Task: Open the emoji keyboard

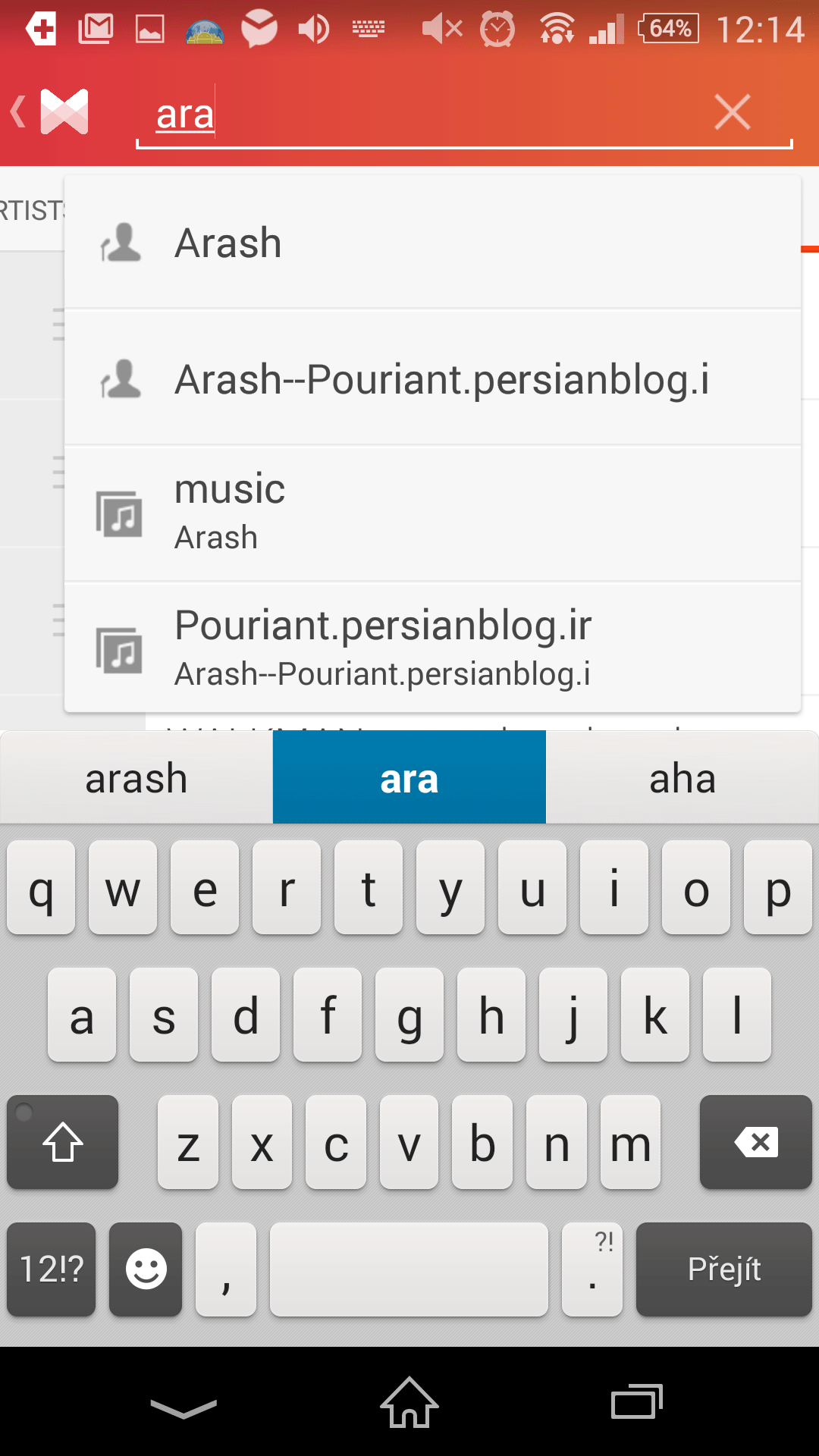Action: (x=146, y=1269)
